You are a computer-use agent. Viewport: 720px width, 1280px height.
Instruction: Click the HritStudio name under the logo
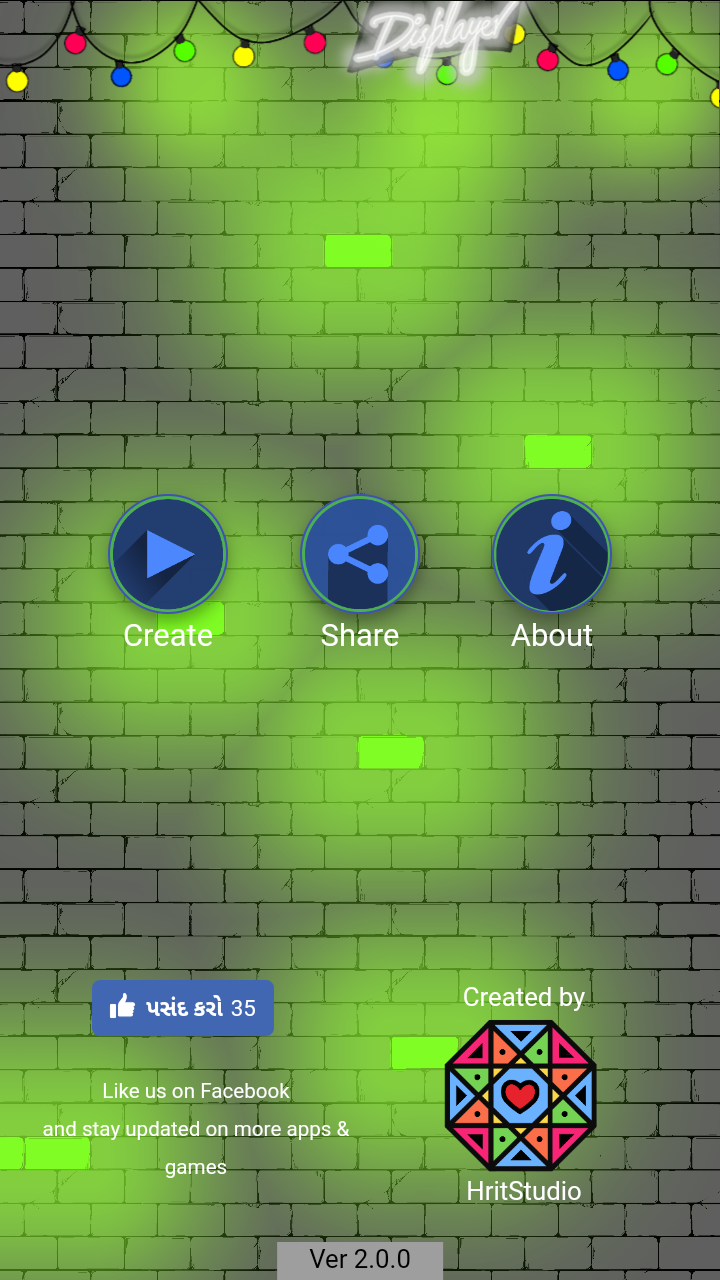(x=523, y=1192)
